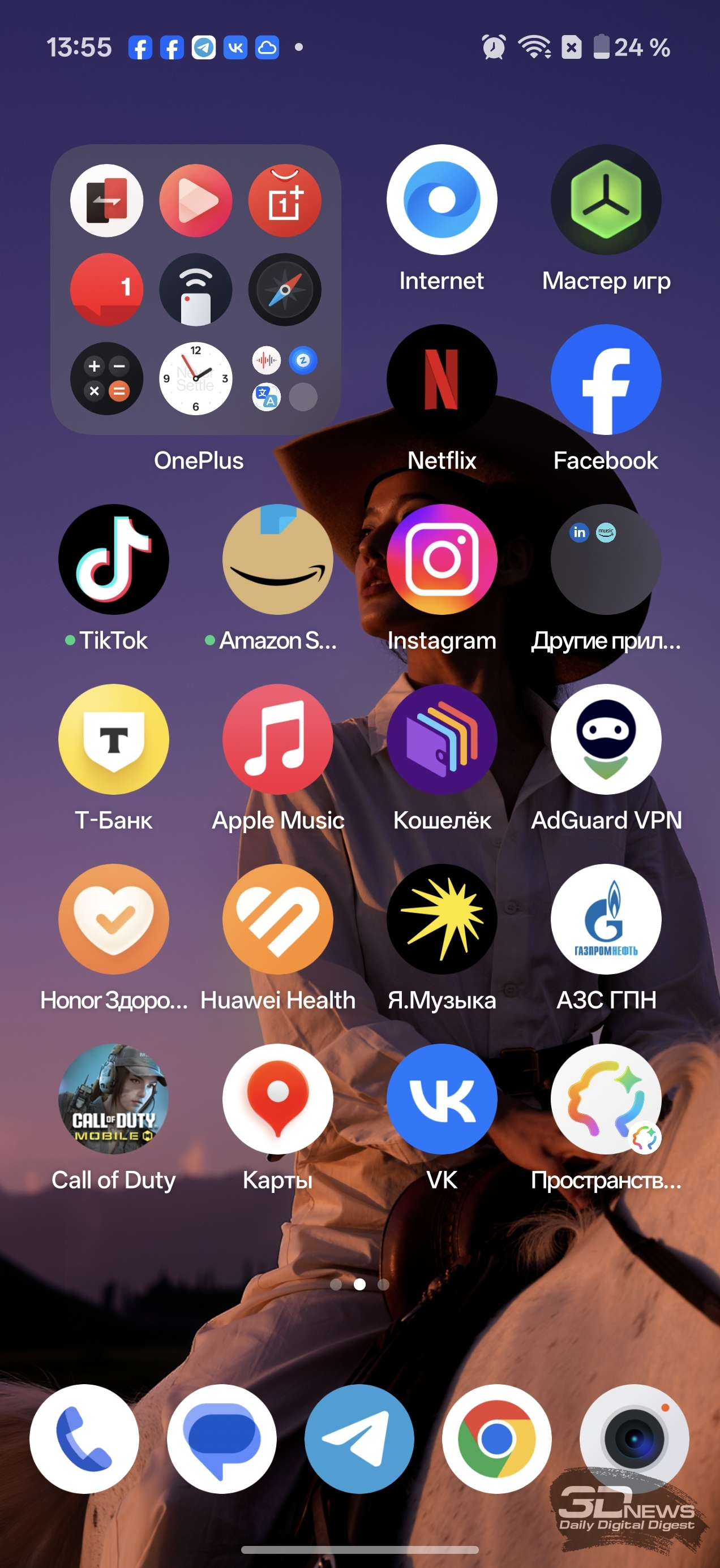Open TikTok
The height and width of the screenshot is (1568, 720).
click(x=113, y=559)
